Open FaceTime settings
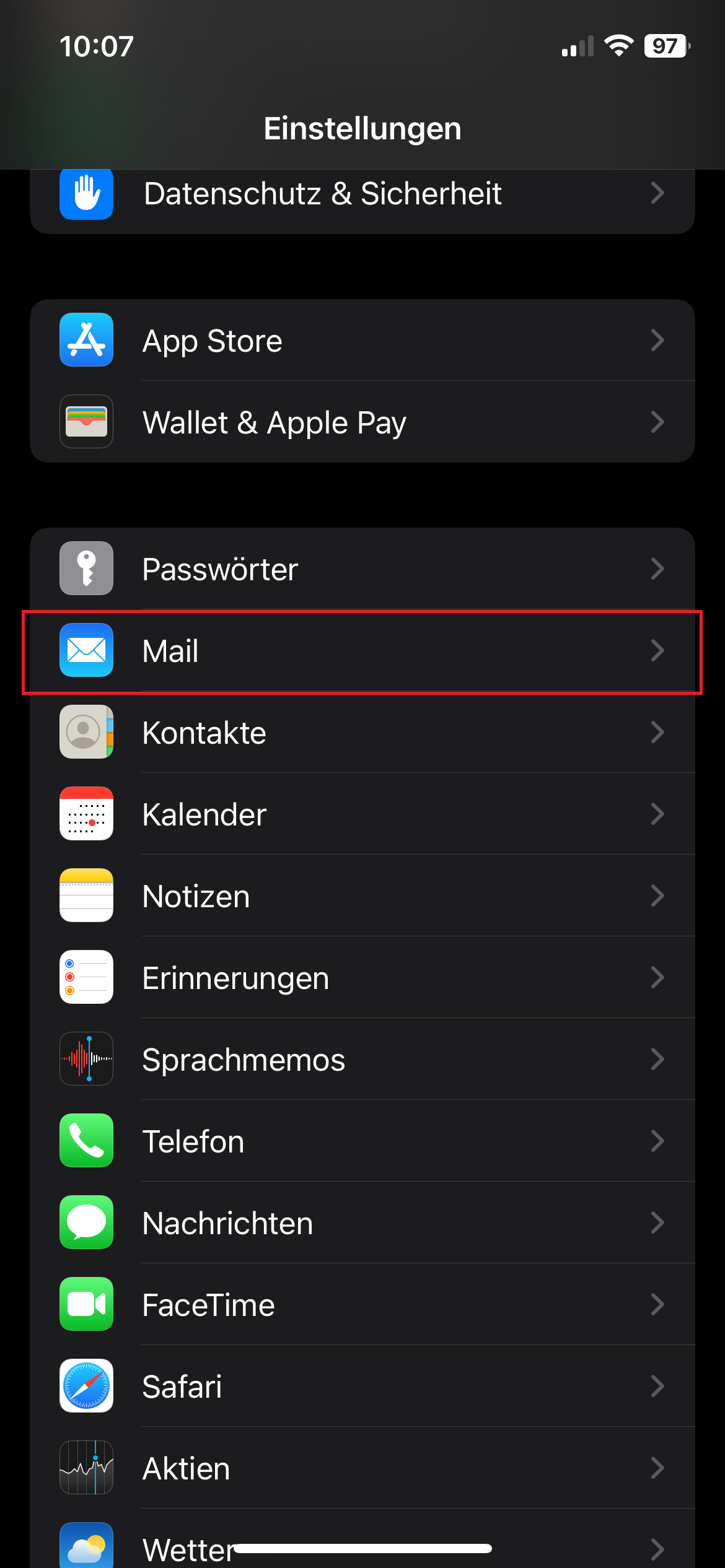This screenshot has width=725, height=1568. [362, 1305]
